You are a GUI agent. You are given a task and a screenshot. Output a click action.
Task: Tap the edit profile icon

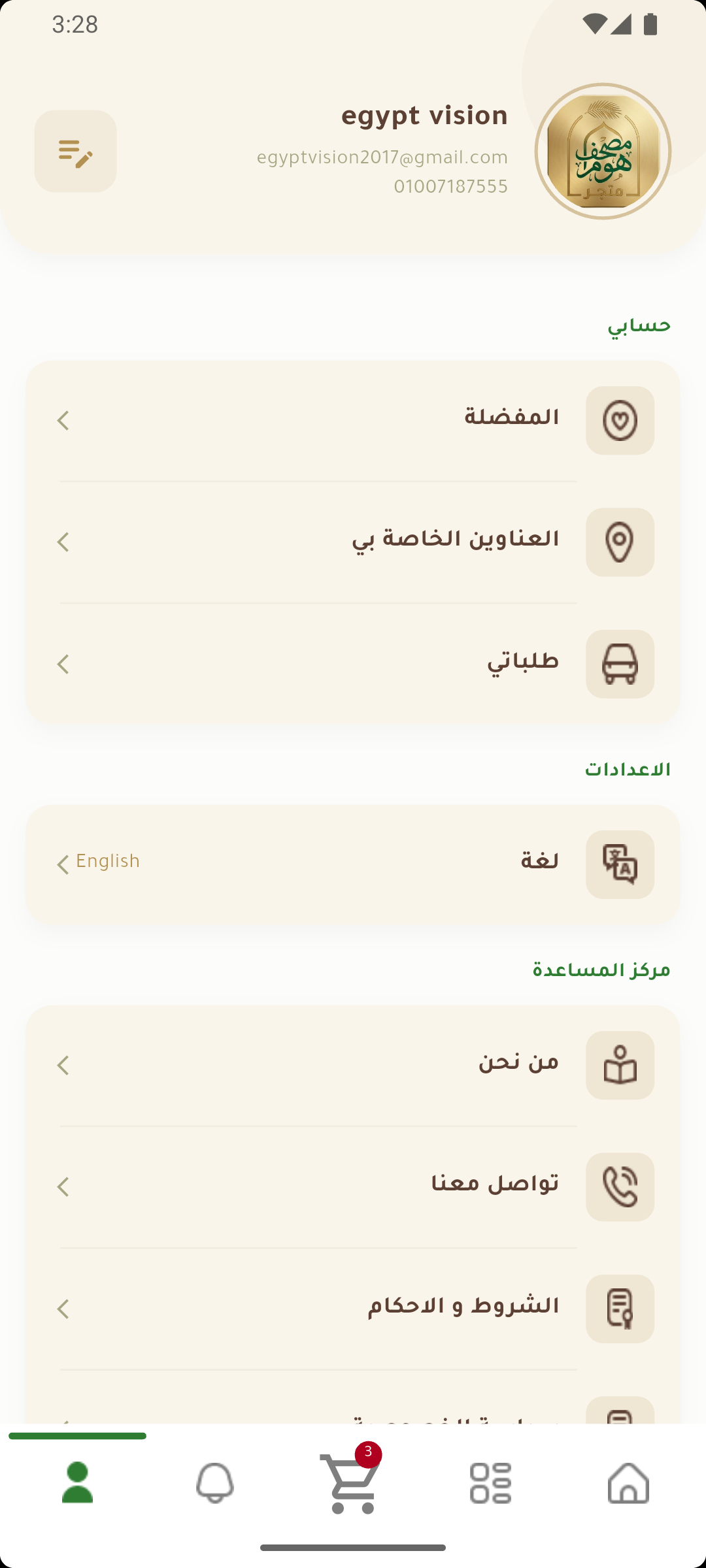tap(75, 152)
